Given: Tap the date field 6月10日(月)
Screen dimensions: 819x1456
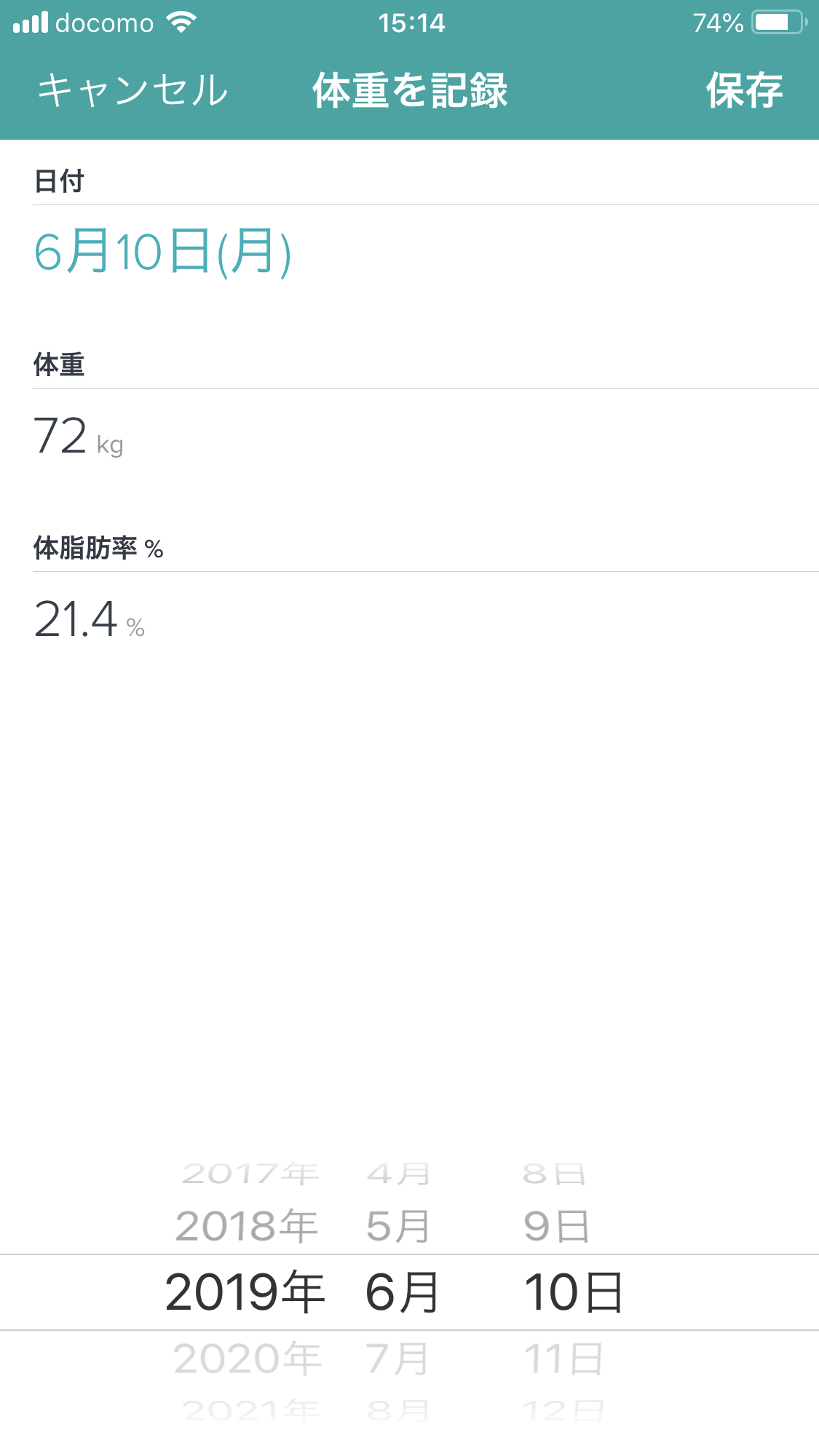Looking at the screenshot, I should (163, 252).
